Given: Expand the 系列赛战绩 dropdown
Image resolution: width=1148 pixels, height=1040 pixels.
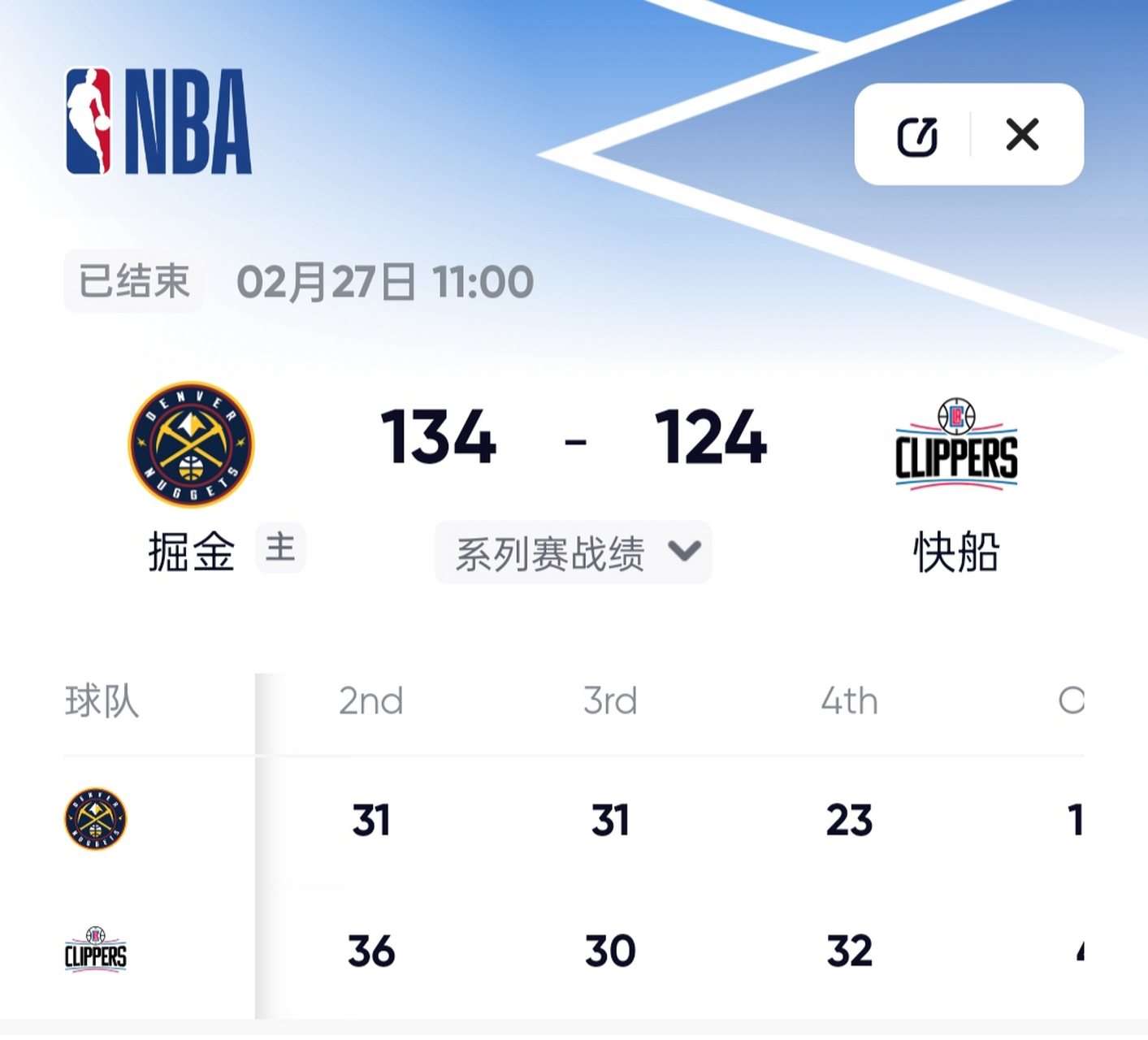Looking at the screenshot, I should coord(574,552).
